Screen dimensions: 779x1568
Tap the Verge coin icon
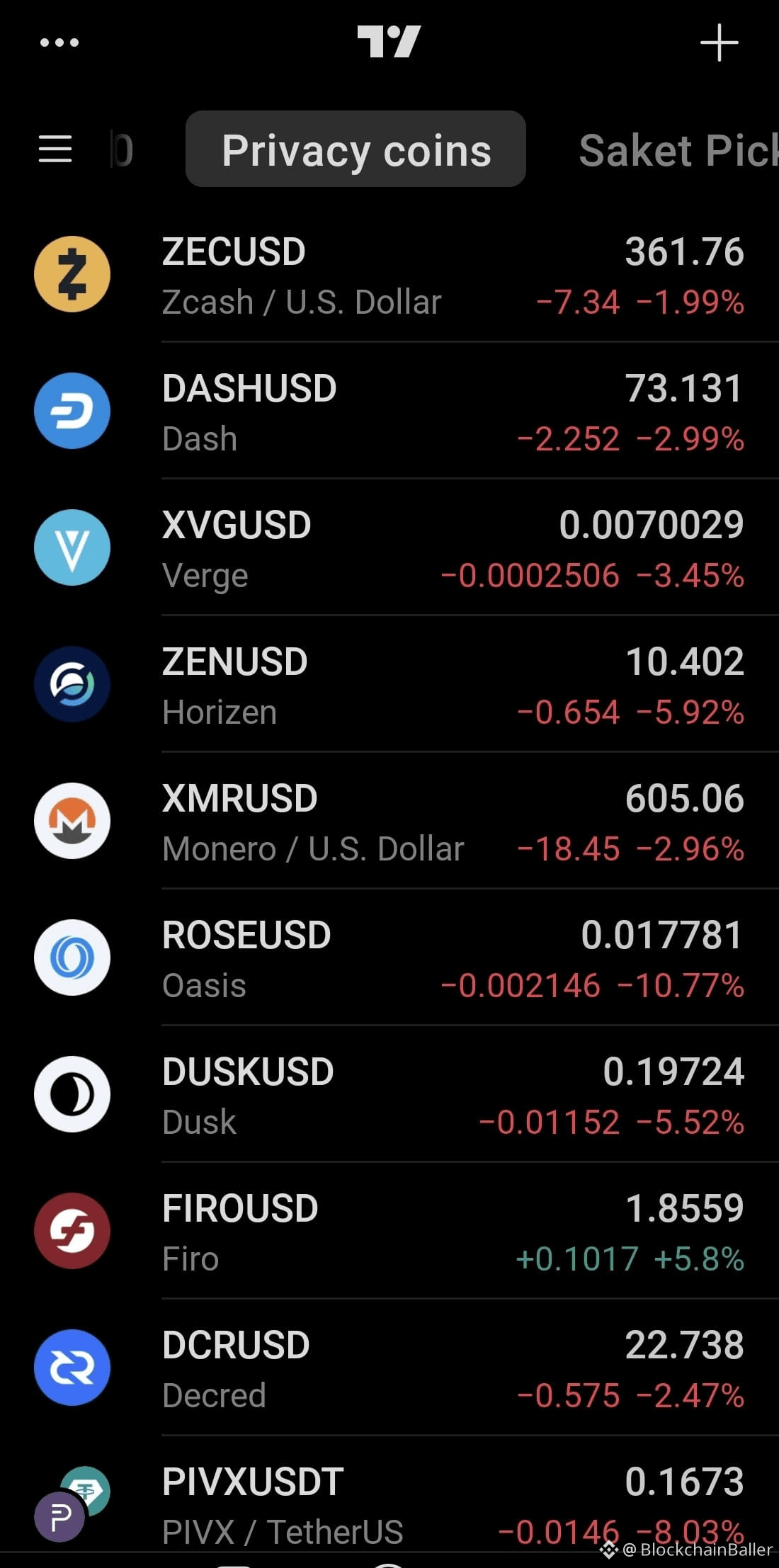pyautogui.click(x=72, y=547)
